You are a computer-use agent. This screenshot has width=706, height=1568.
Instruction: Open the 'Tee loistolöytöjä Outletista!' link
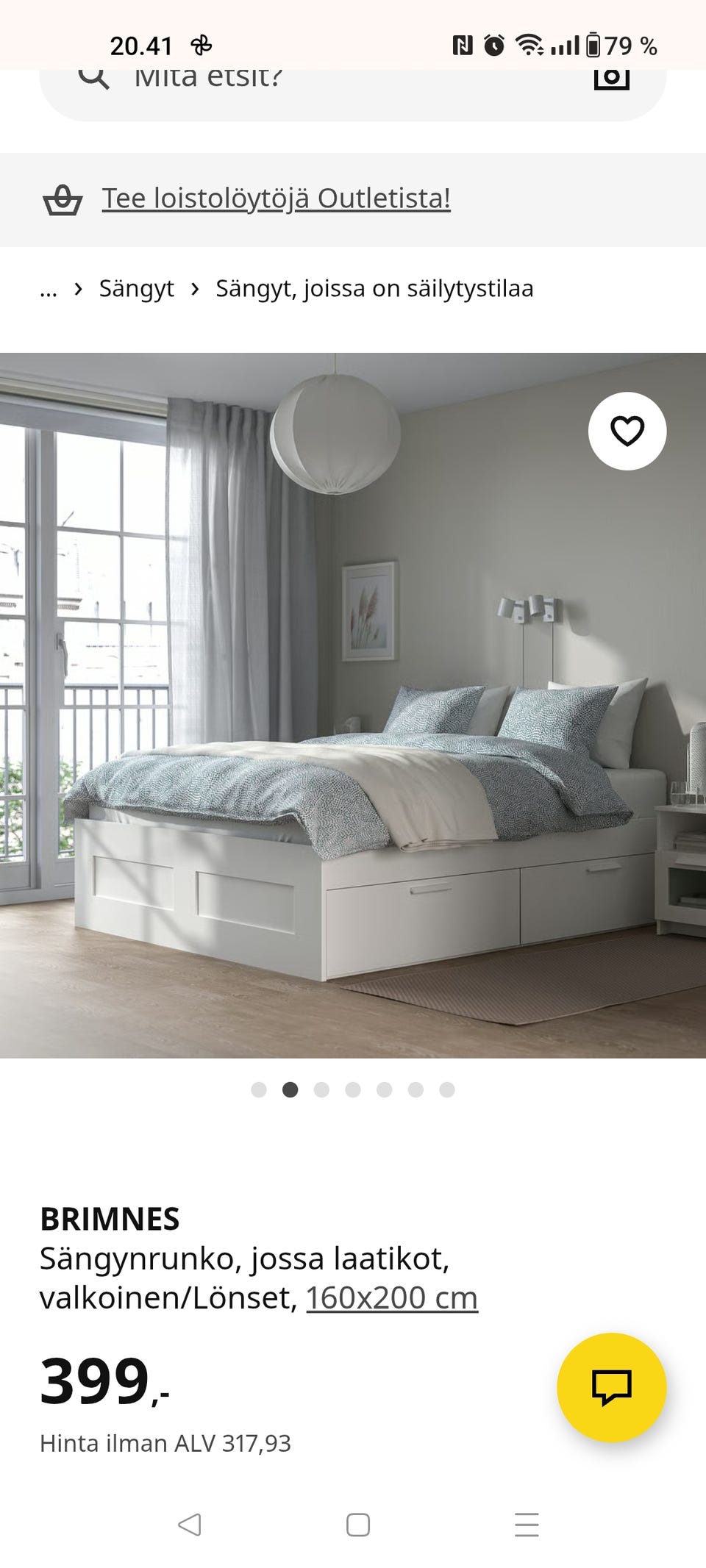click(x=276, y=198)
